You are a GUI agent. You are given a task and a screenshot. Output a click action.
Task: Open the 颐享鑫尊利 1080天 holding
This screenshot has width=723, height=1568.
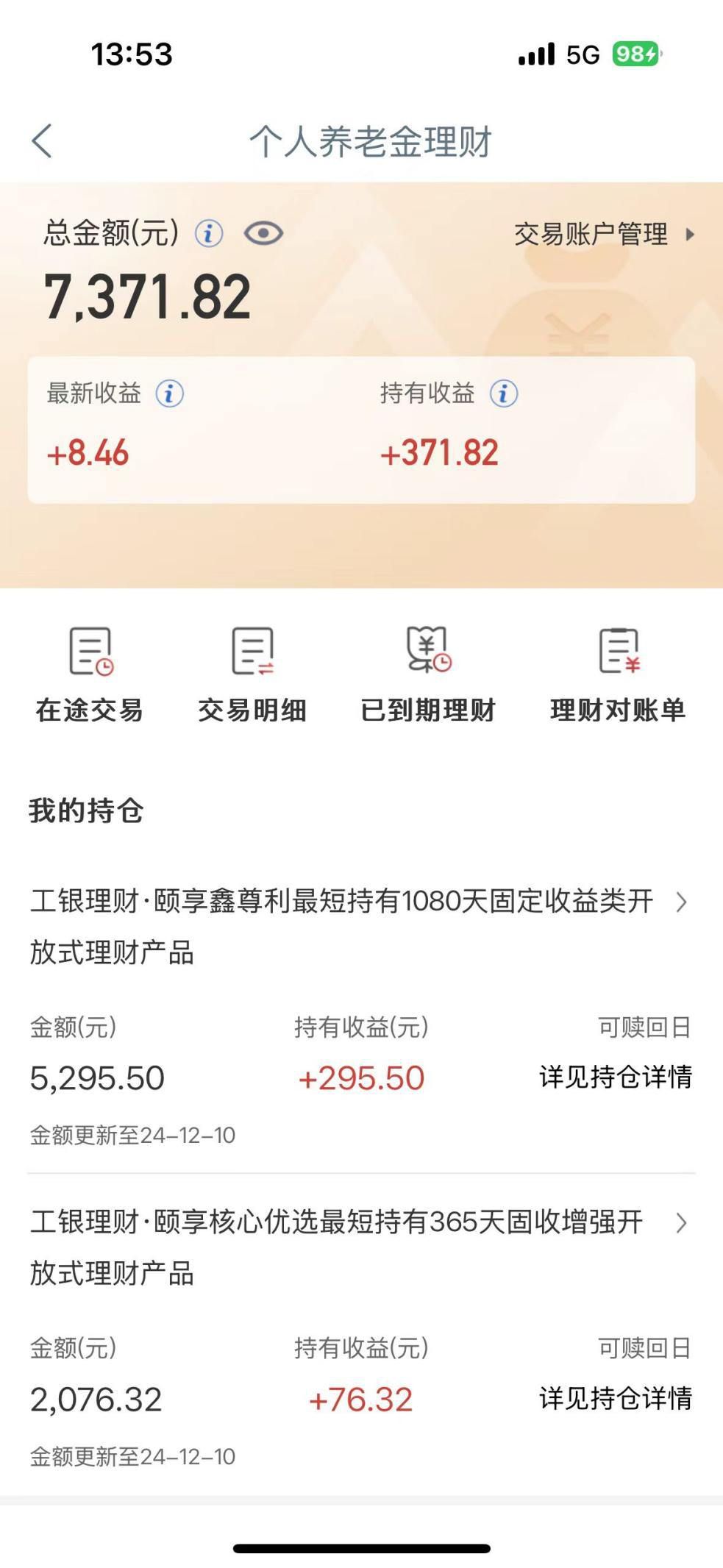click(x=360, y=925)
